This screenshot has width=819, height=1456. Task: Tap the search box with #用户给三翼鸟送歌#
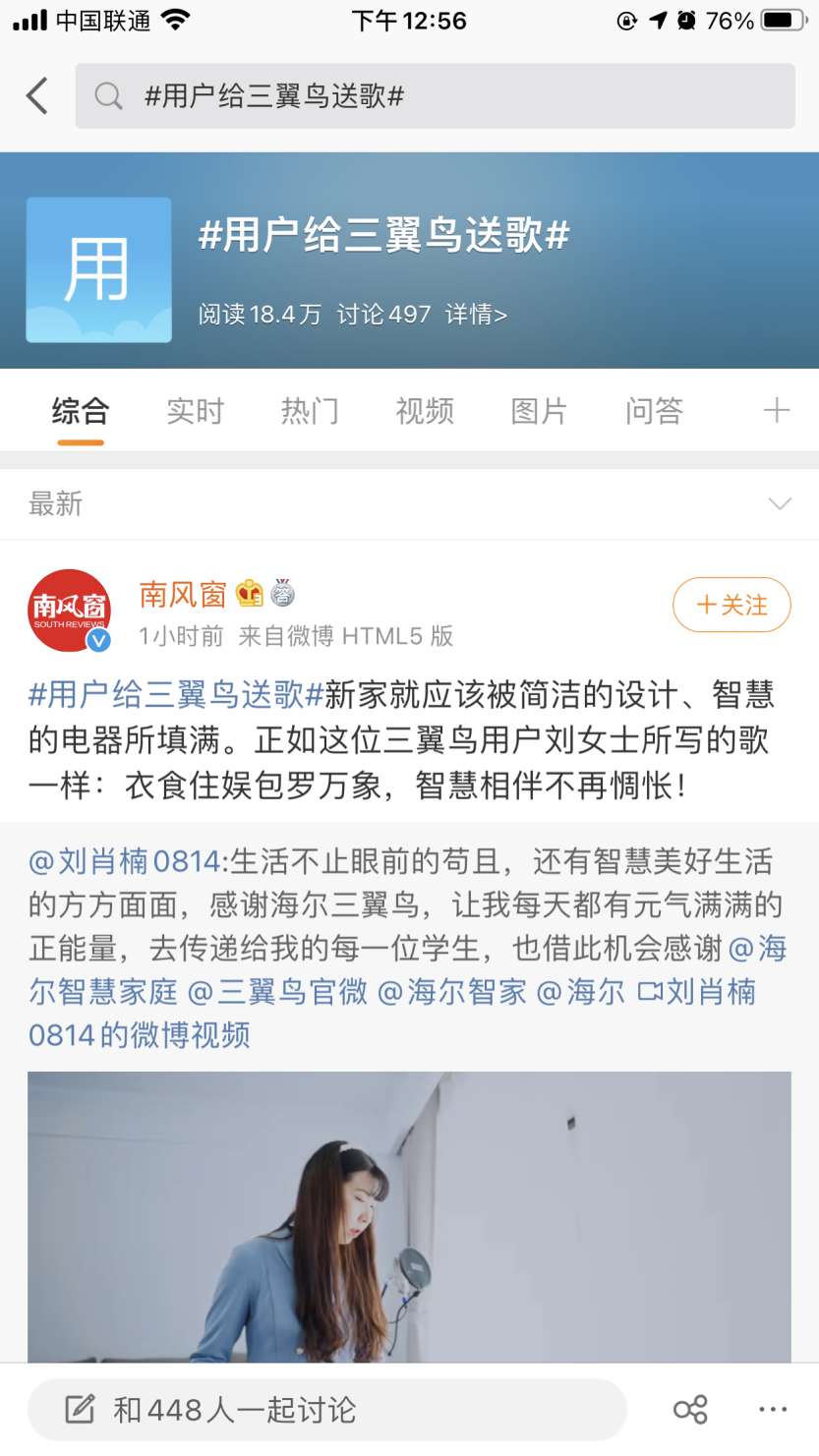pos(435,96)
